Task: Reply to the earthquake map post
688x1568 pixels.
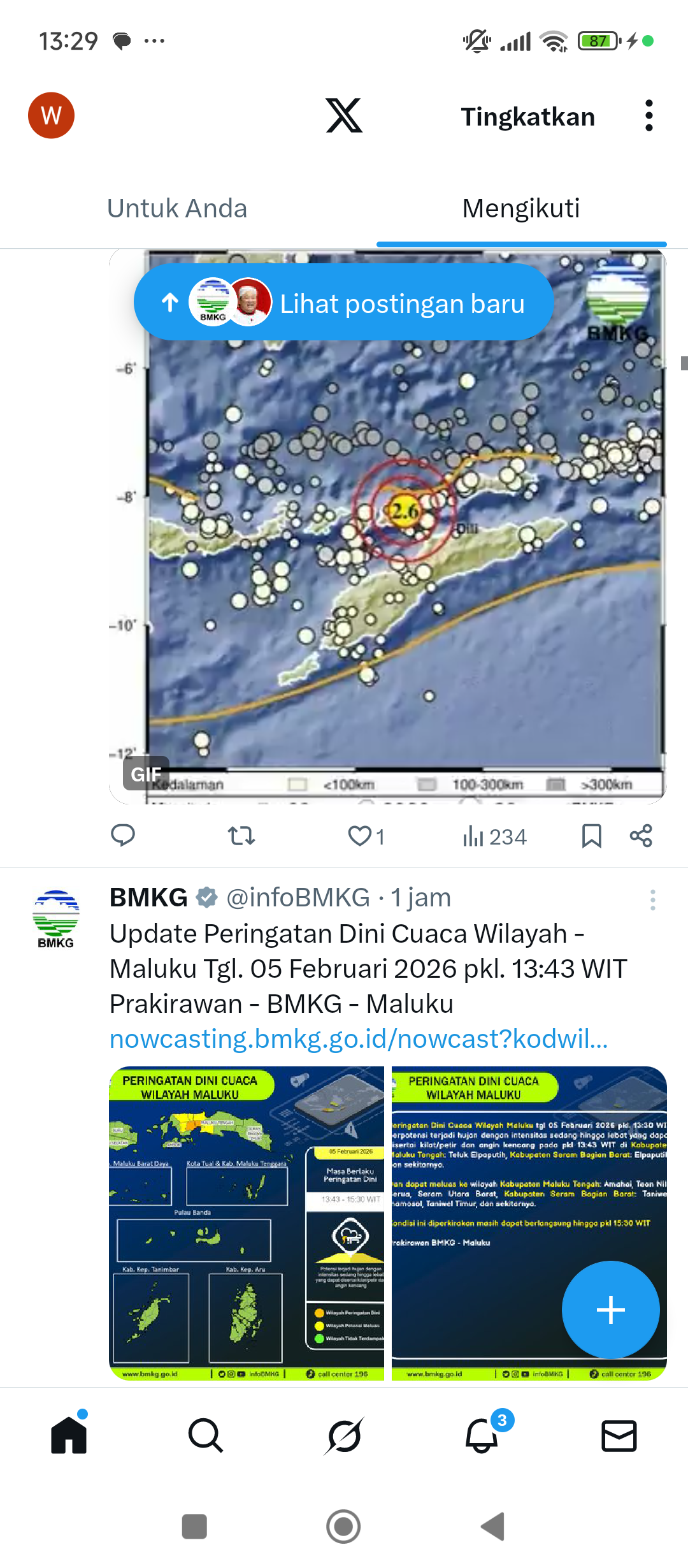Action: coord(123,836)
